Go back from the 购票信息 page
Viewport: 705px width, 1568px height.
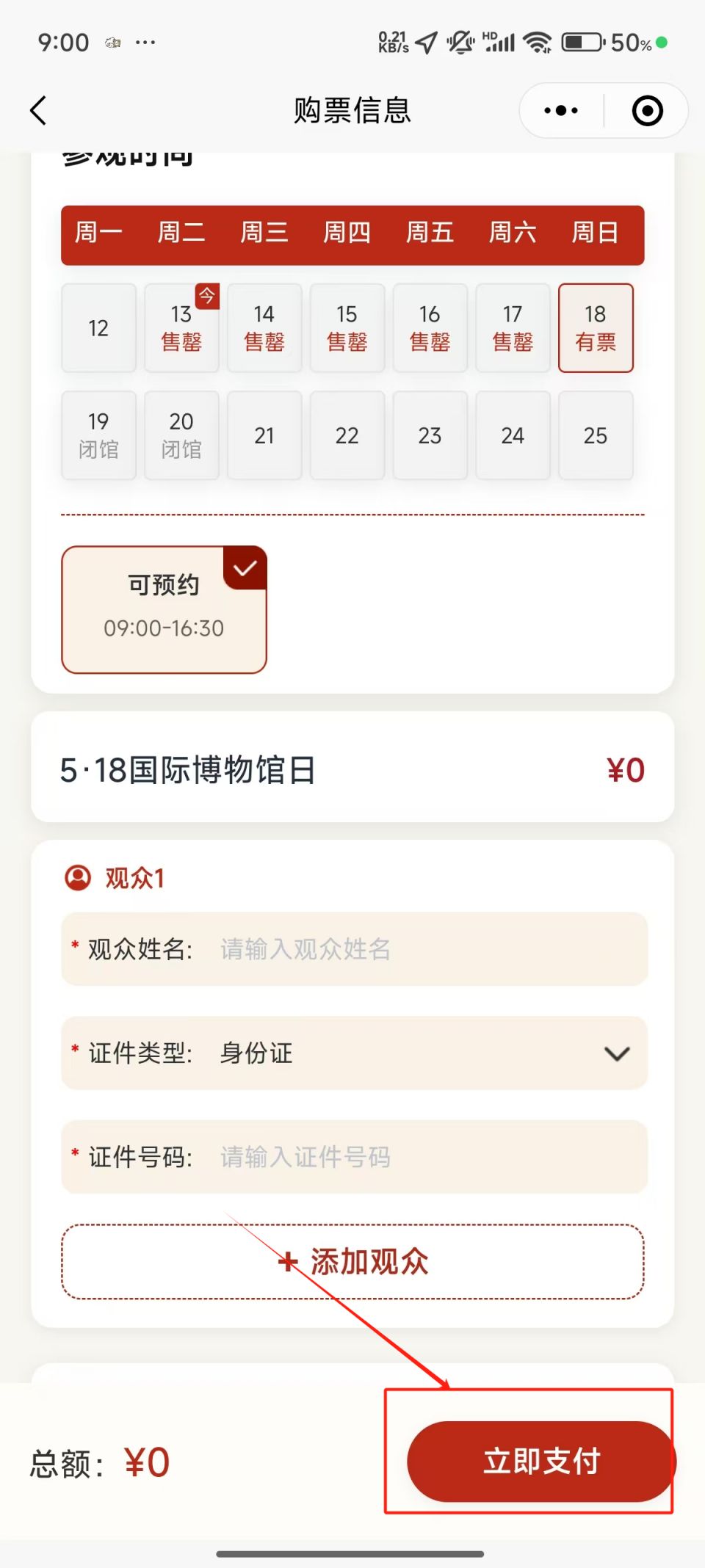(x=38, y=111)
